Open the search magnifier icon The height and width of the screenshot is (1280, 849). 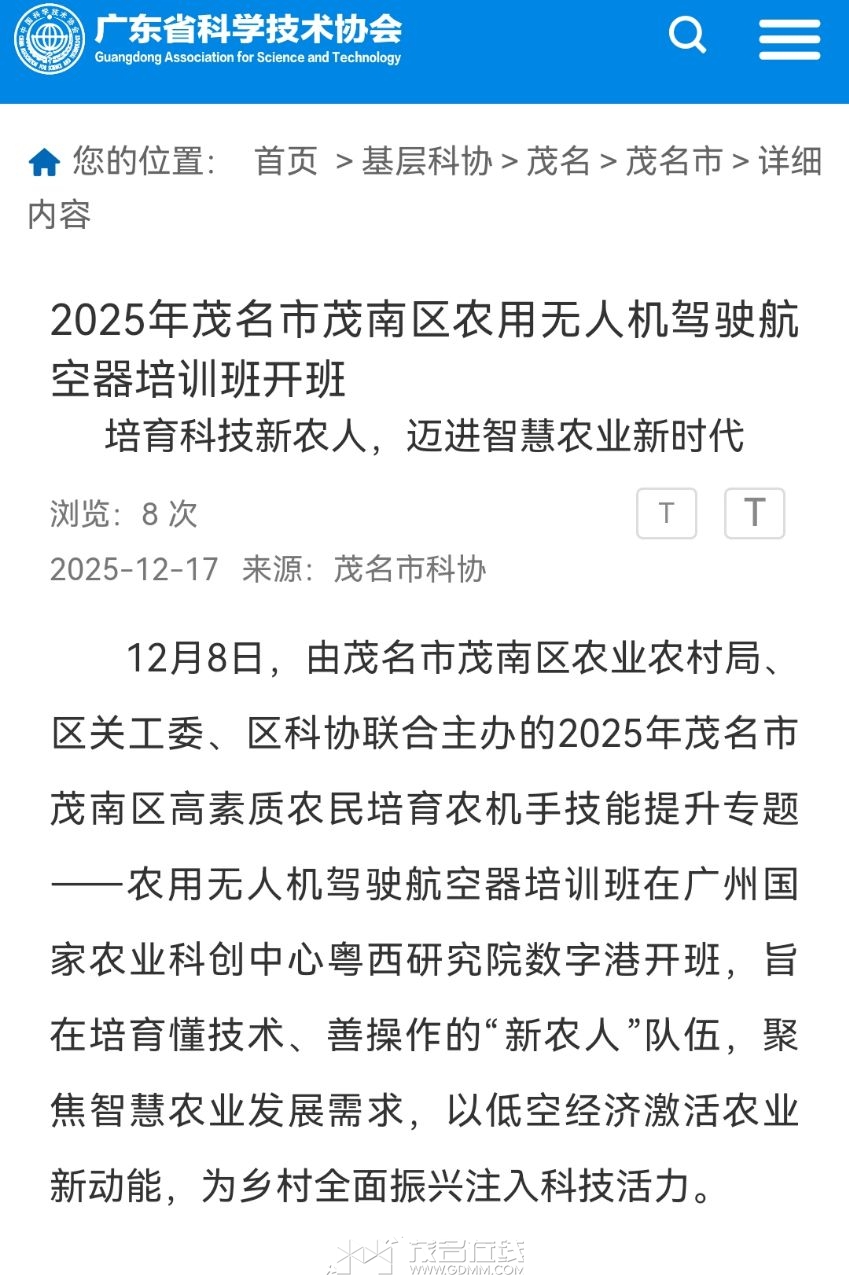pos(687,37)
